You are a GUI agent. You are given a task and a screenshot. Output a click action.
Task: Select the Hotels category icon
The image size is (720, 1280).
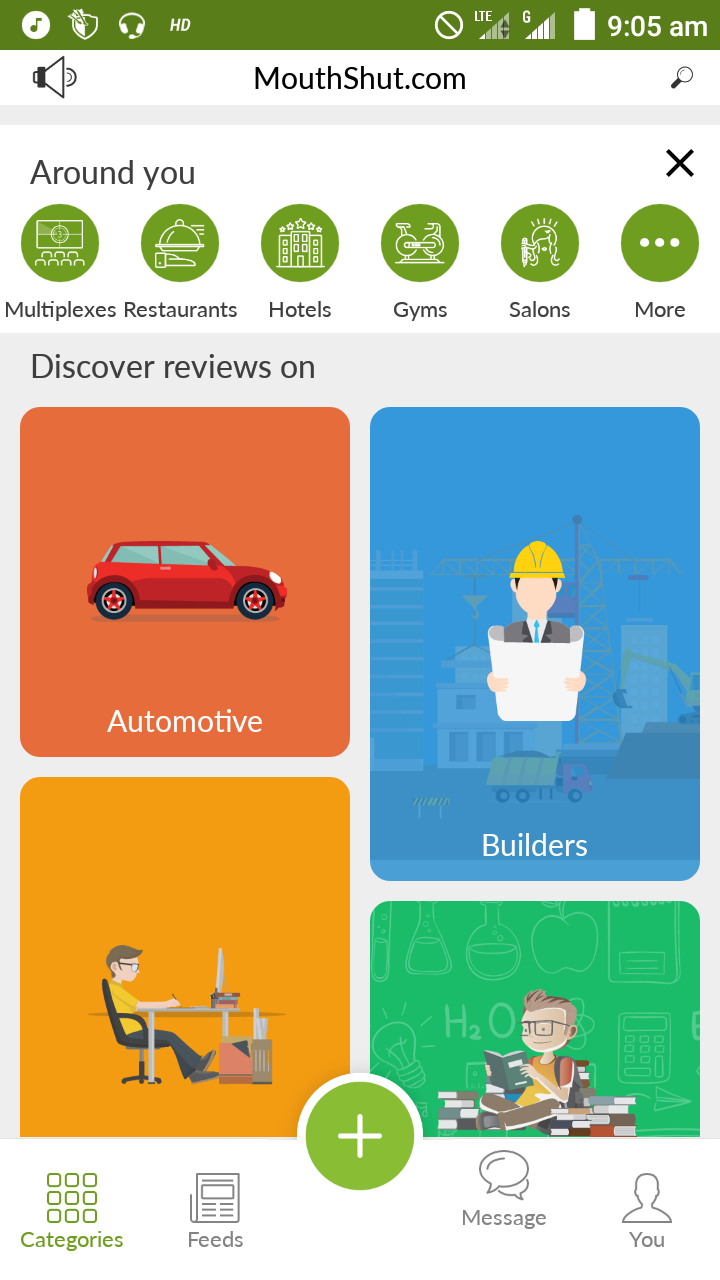[300, 243]
